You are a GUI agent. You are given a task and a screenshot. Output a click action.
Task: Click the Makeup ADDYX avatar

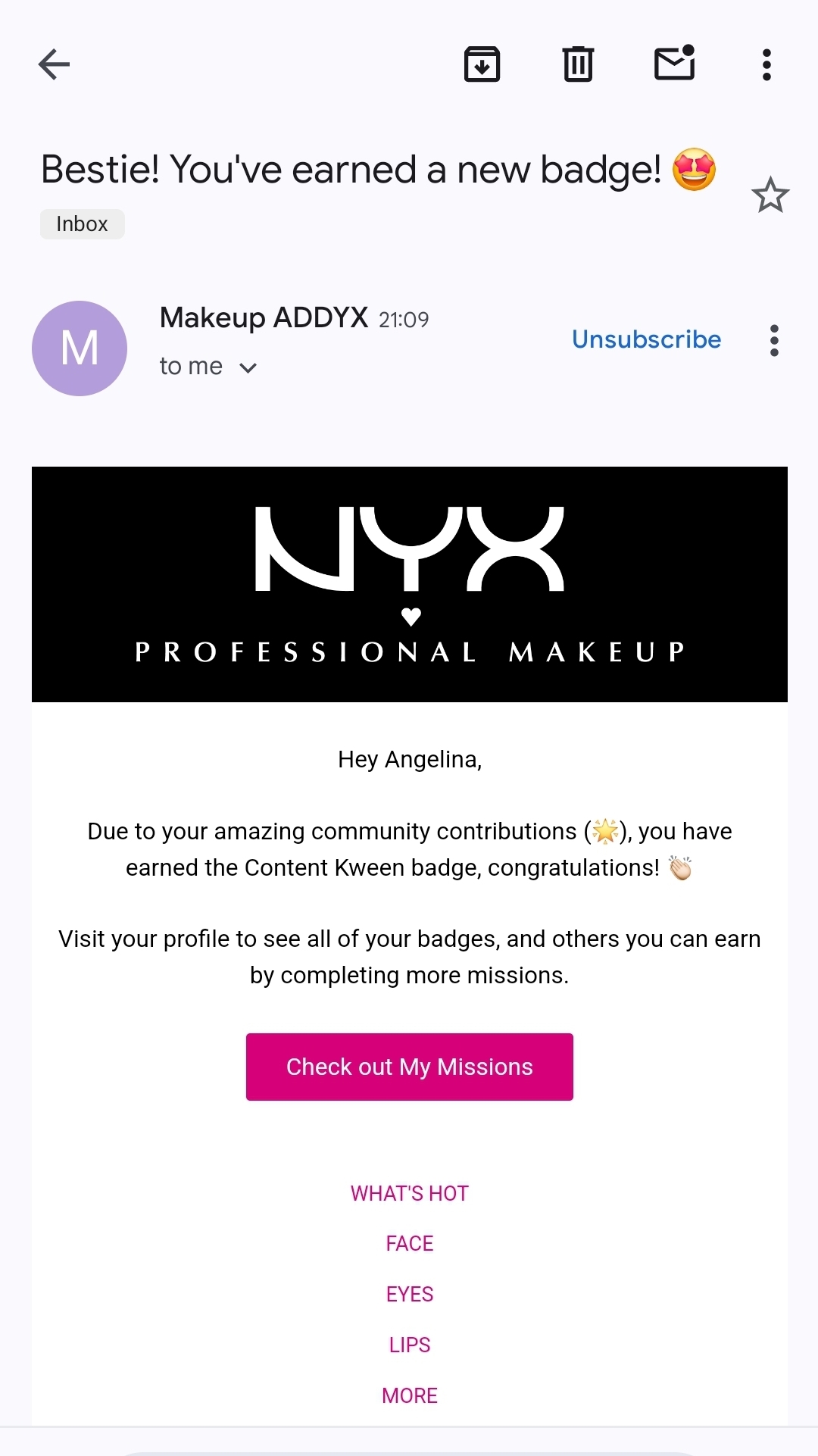80,348
